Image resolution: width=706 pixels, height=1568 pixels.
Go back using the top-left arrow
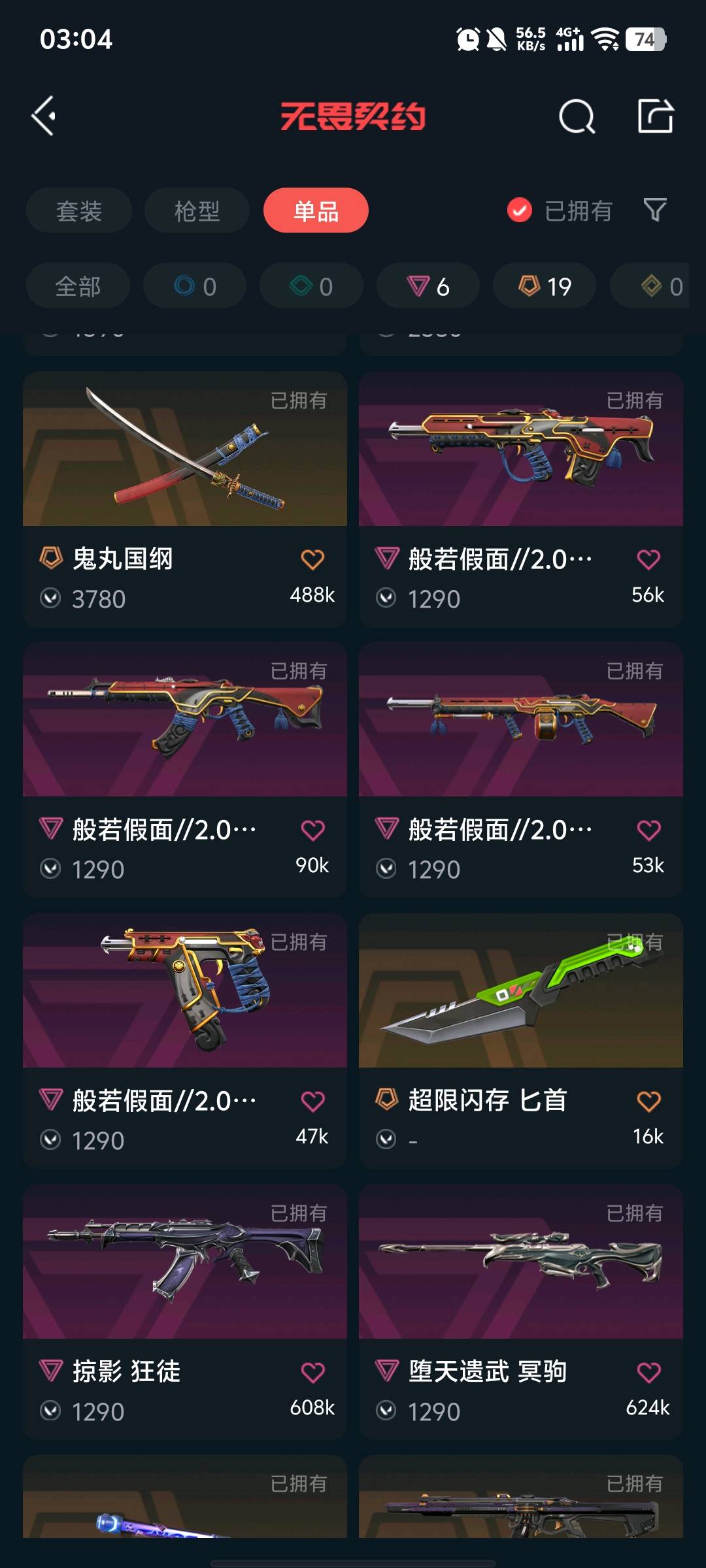pos(44,117)
